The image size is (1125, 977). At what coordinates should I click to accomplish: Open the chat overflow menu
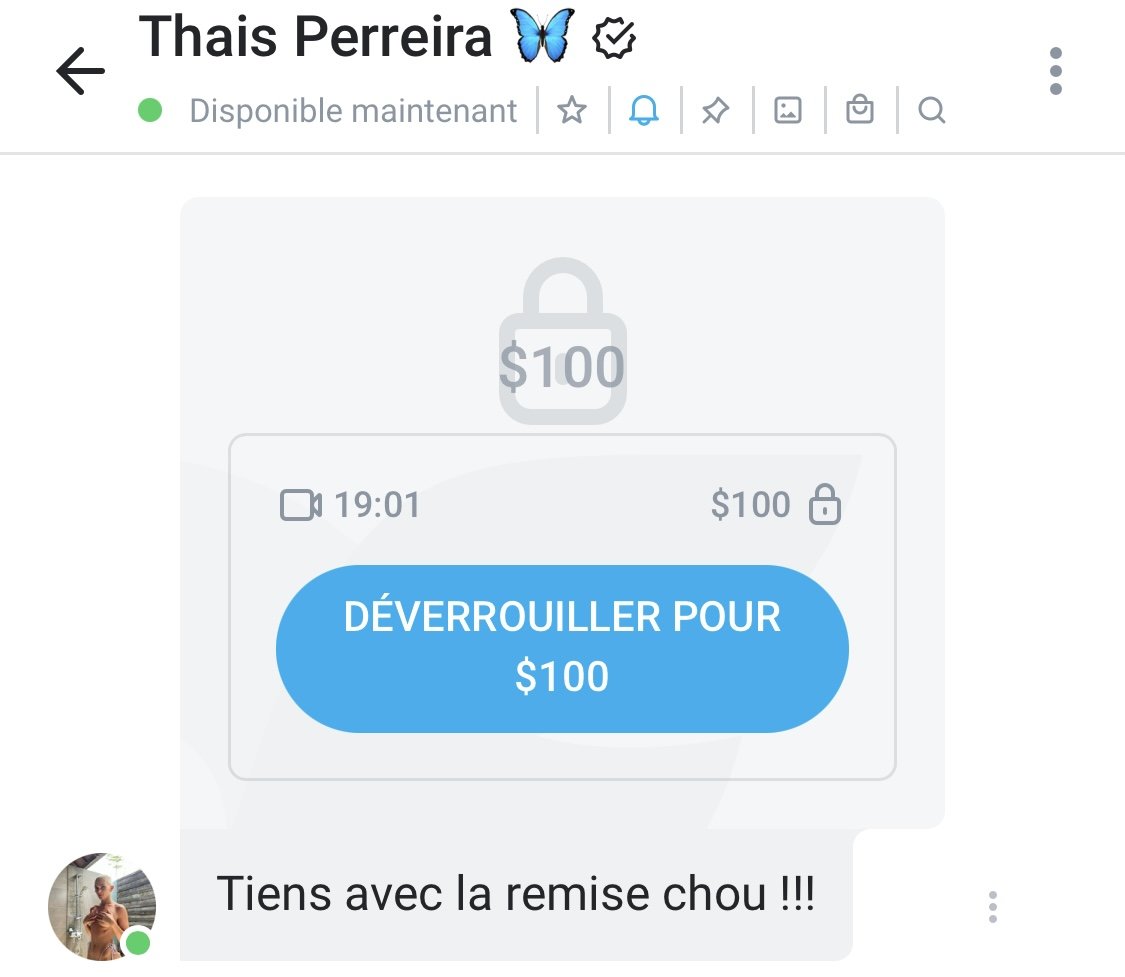coord(1055,71)
